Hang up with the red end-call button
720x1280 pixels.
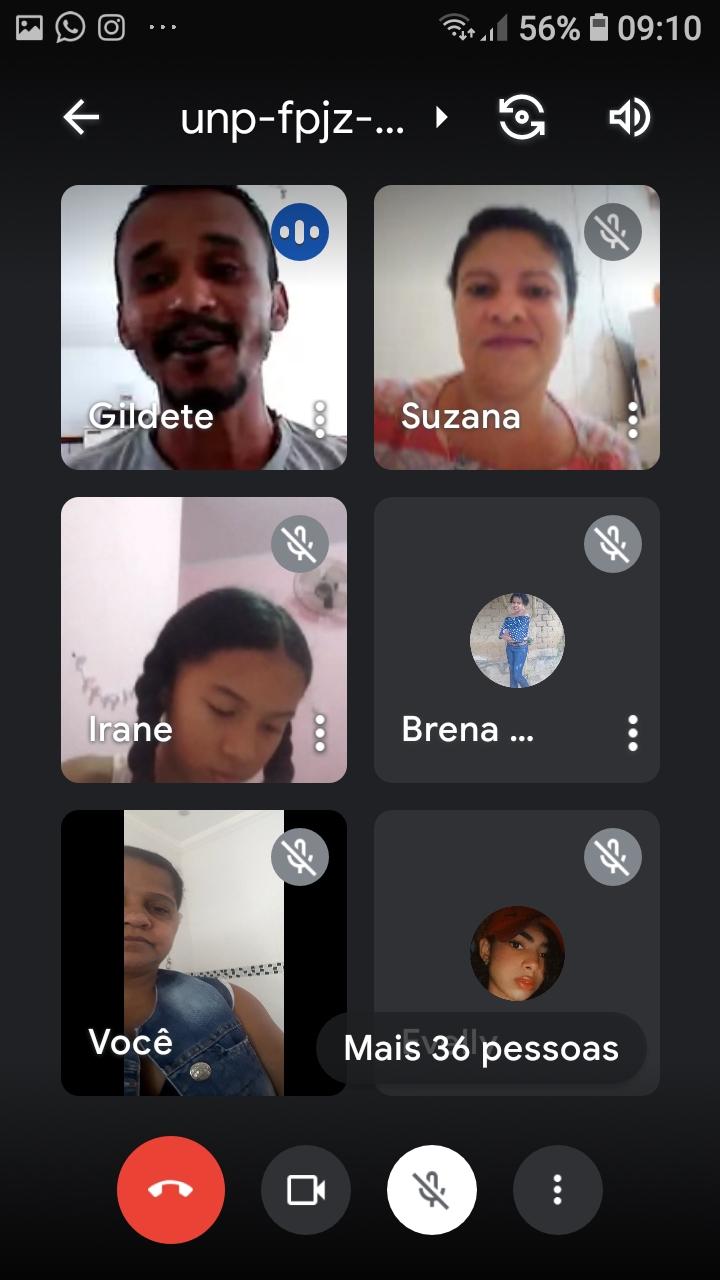[x=171, y=1190]
